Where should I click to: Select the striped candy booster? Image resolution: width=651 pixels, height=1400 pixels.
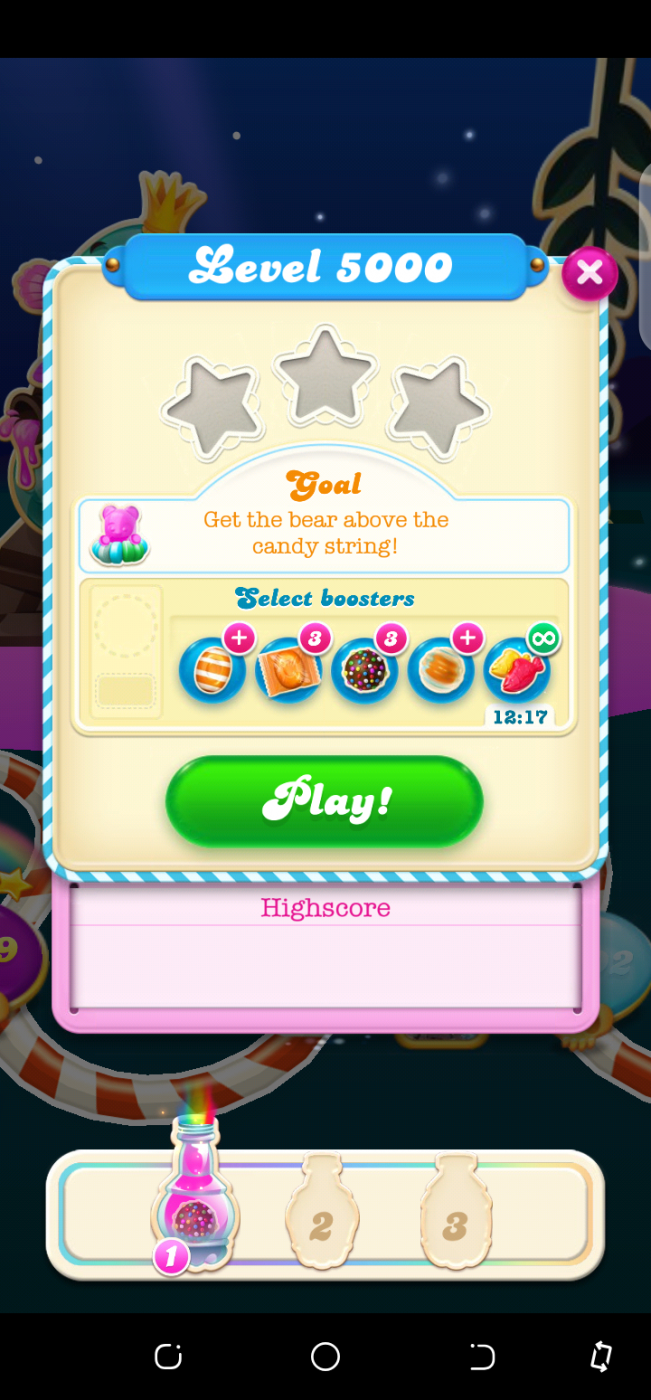(212, 671)
